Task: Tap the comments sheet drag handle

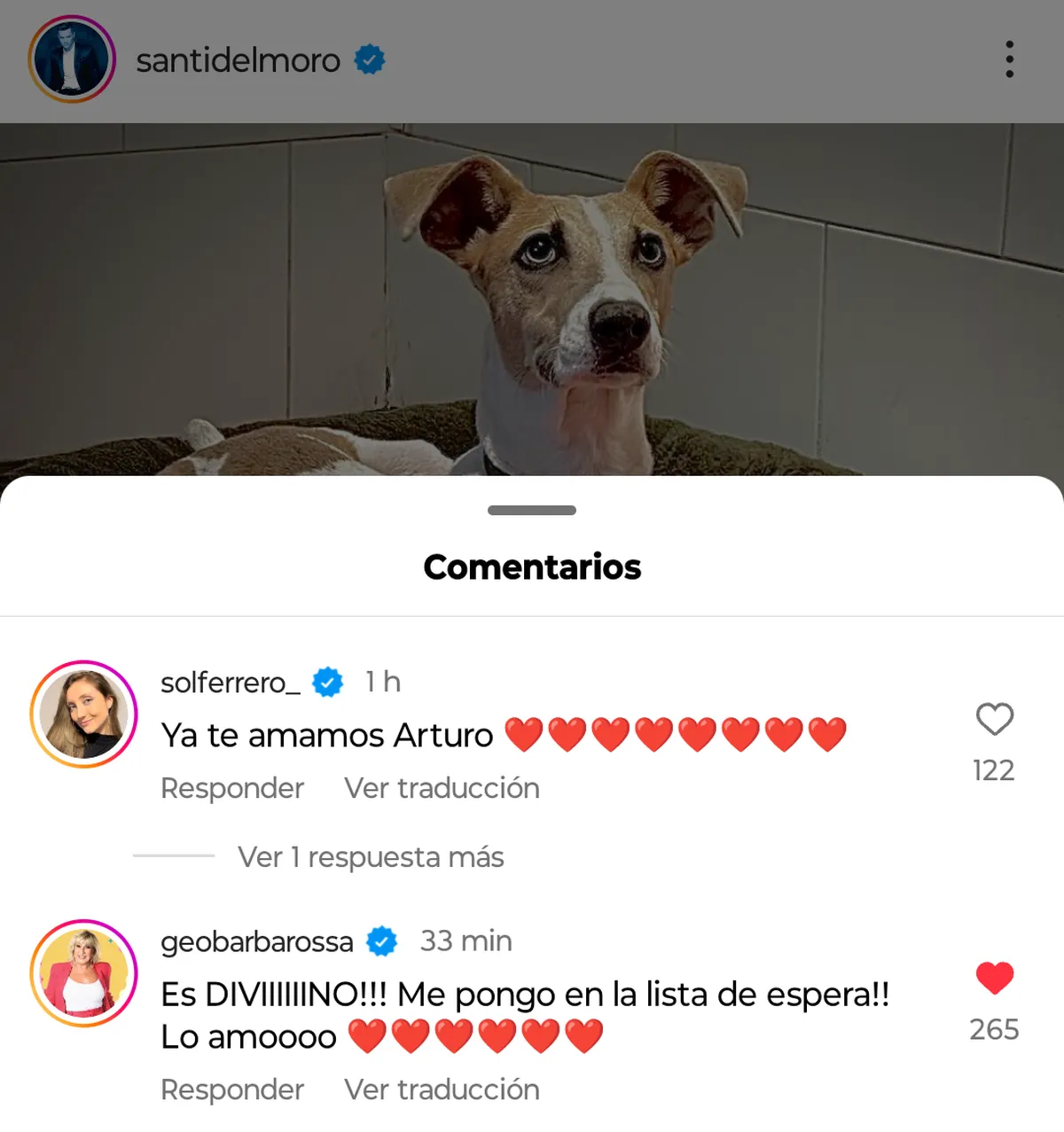Action: 532,511
